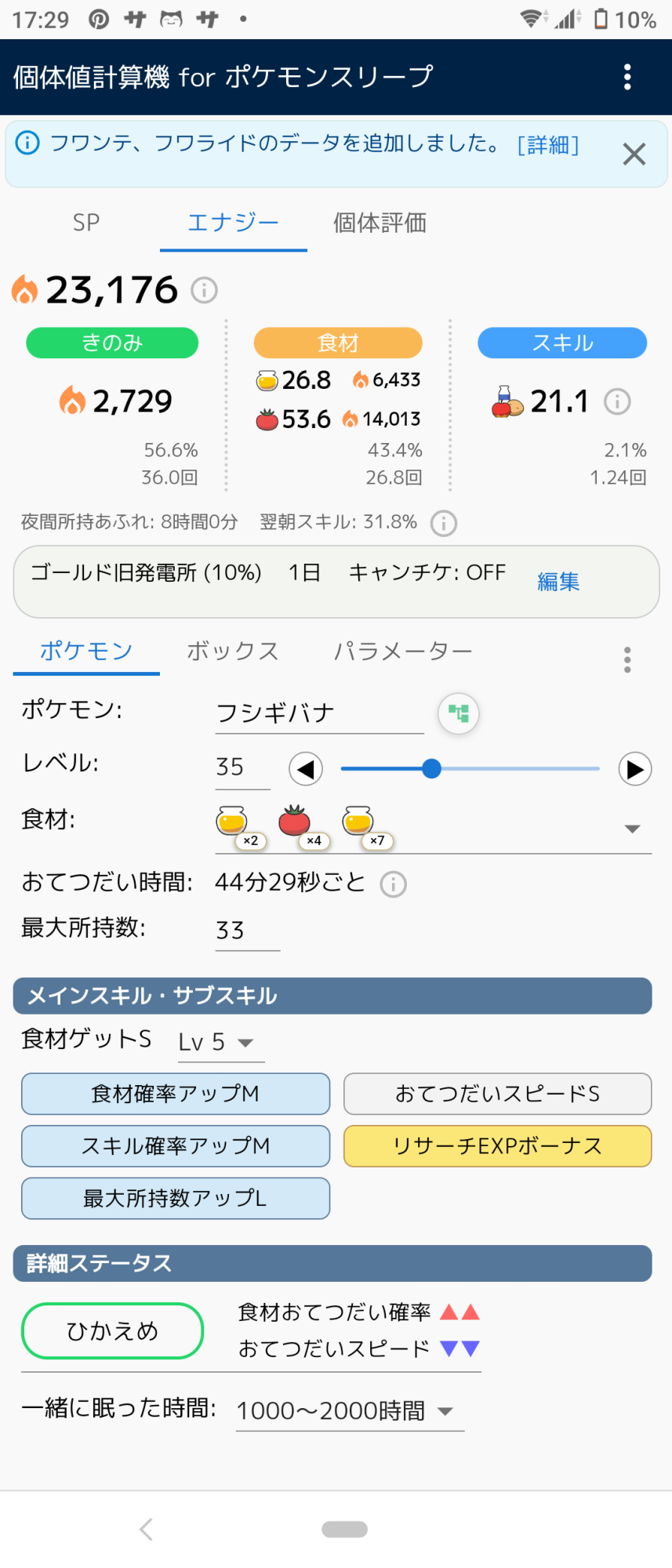This screenshot has height=1568, width=672.
Task: Open the パラメーター tab
Action: click(403, 651)
